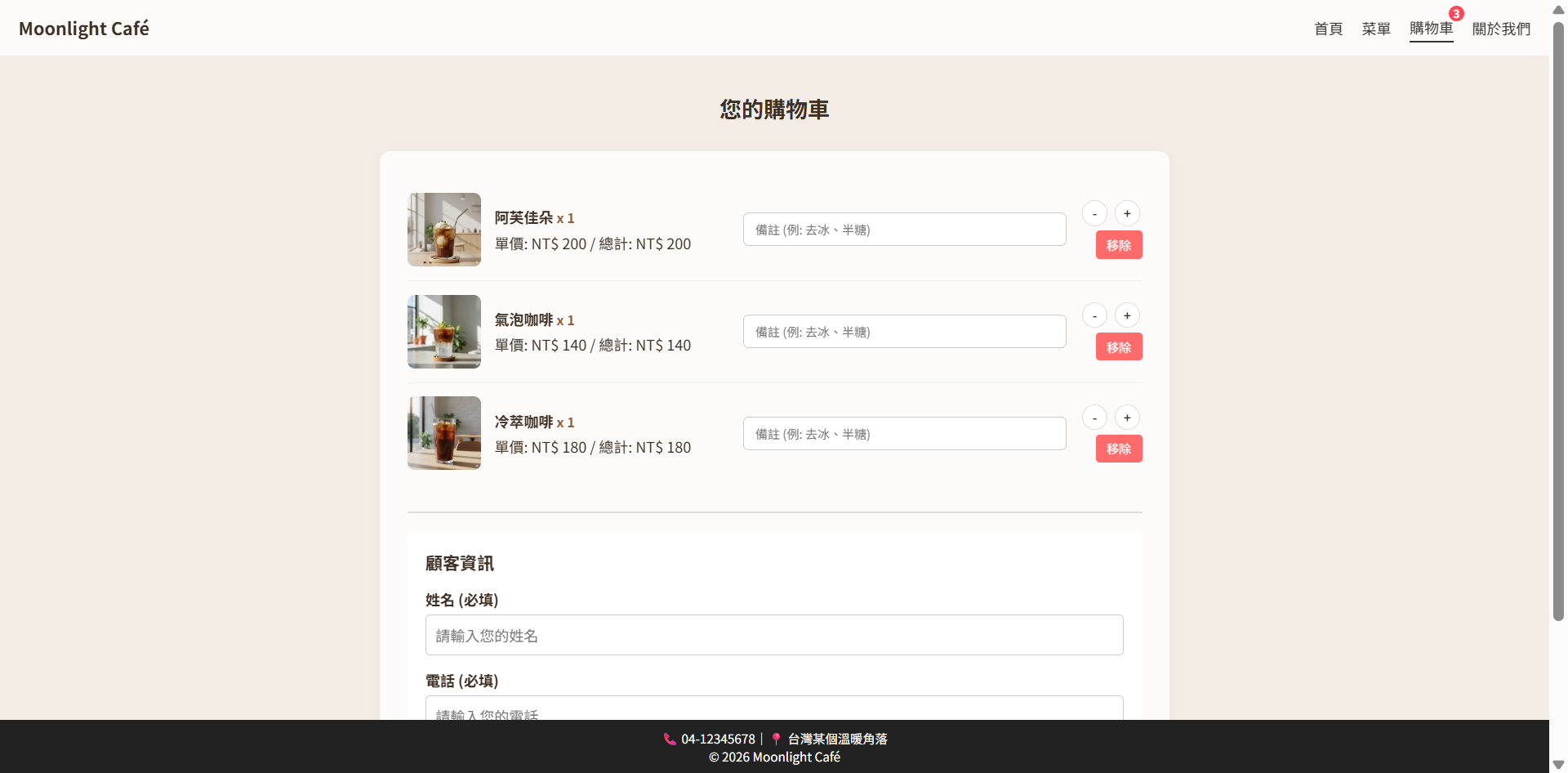Open the 關於我們 about page
The image size is (1568, 773).
1501,29
